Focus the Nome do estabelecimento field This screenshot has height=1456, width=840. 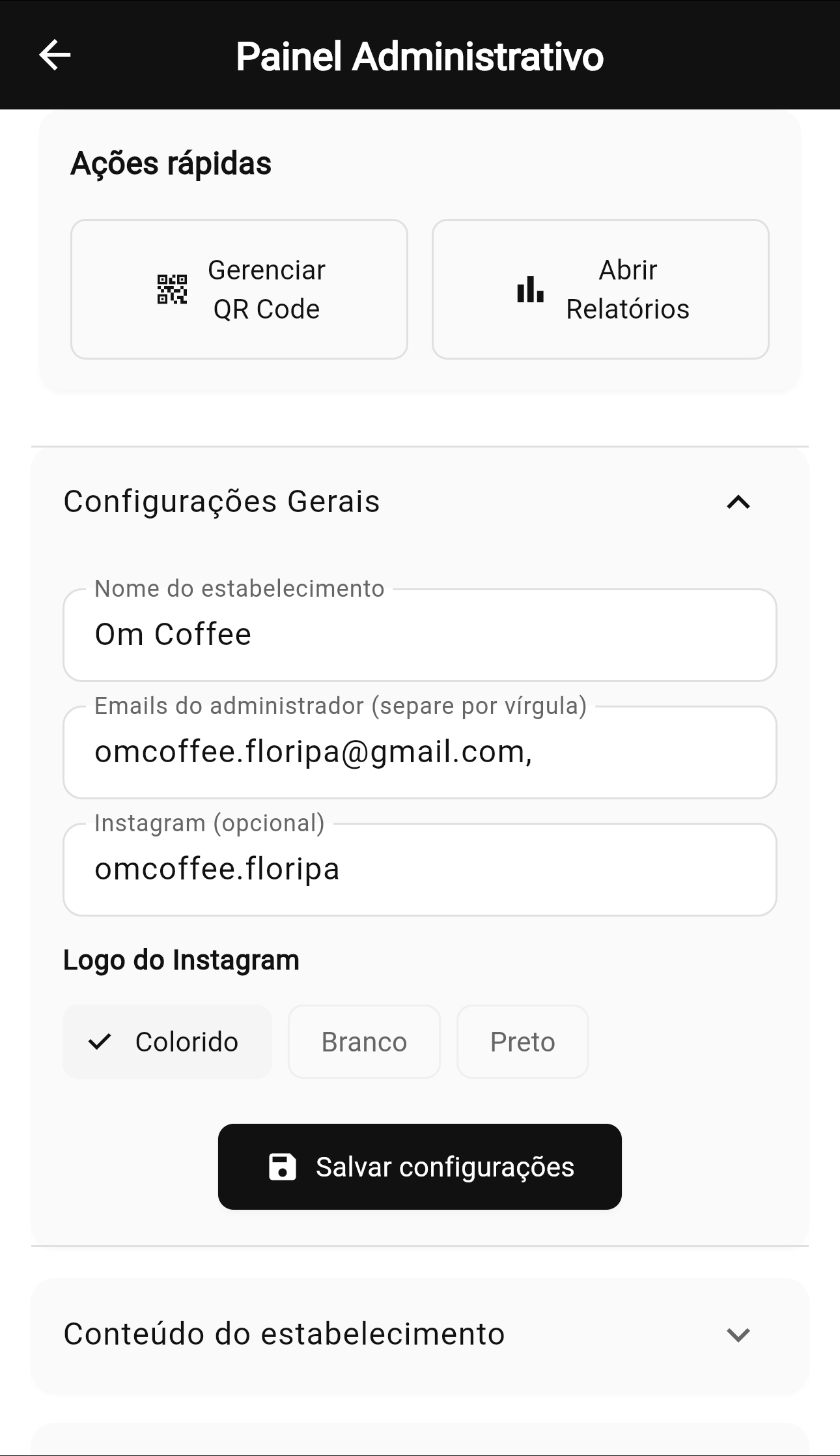pos(420,634)
